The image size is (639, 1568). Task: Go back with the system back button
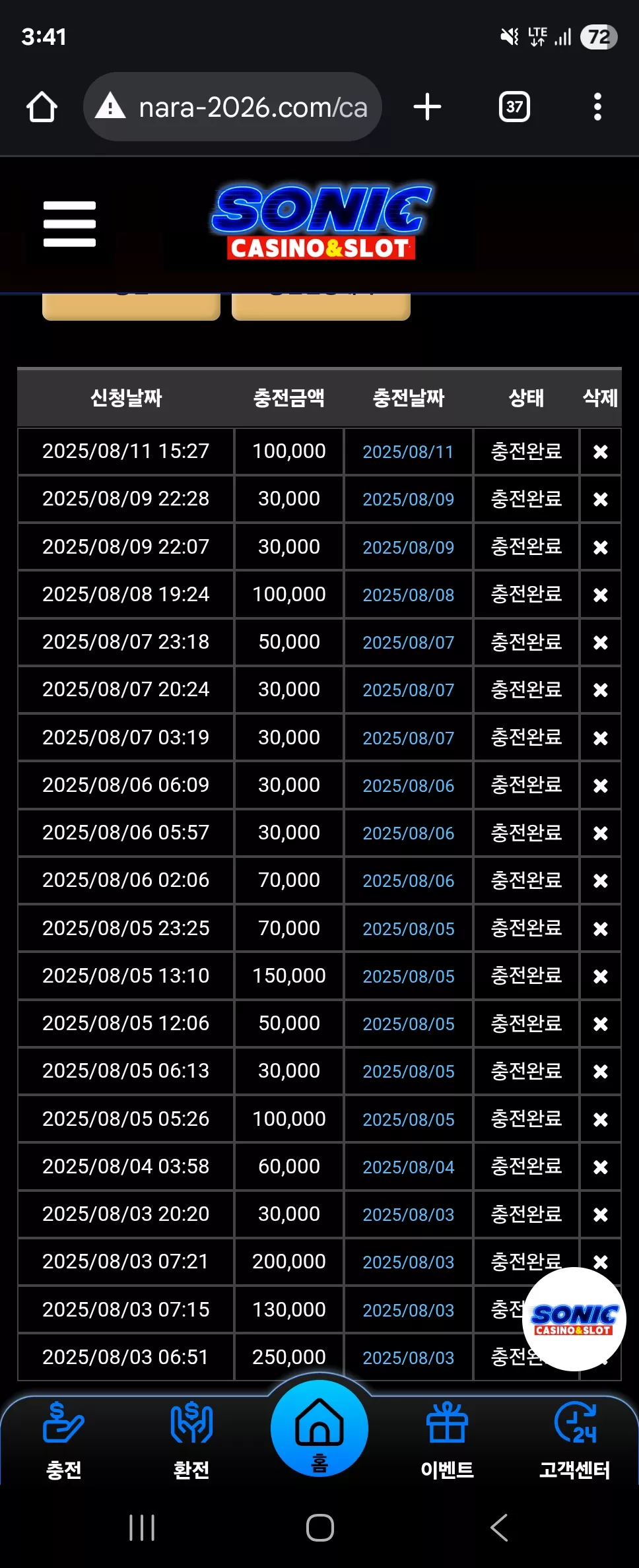point(499,1528)
